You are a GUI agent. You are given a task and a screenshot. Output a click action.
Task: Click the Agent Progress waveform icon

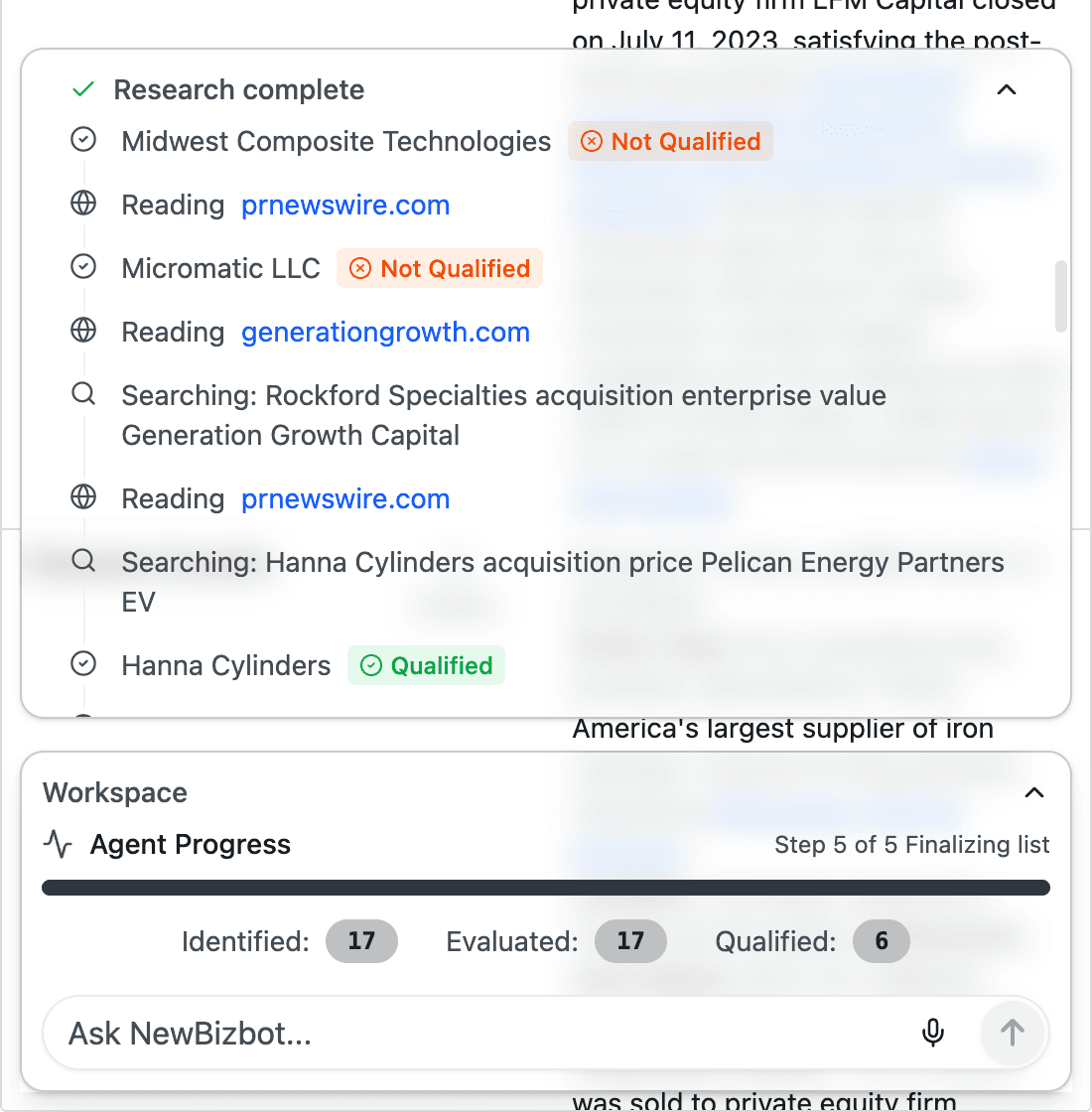point(58,844)
